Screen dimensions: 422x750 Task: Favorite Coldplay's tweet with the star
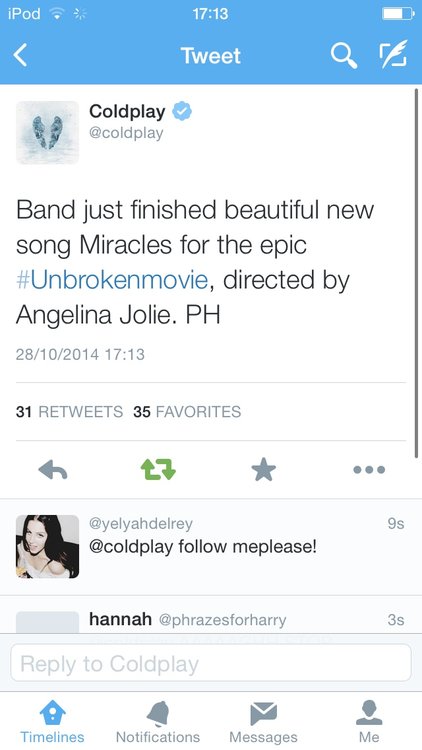[264, 470]
